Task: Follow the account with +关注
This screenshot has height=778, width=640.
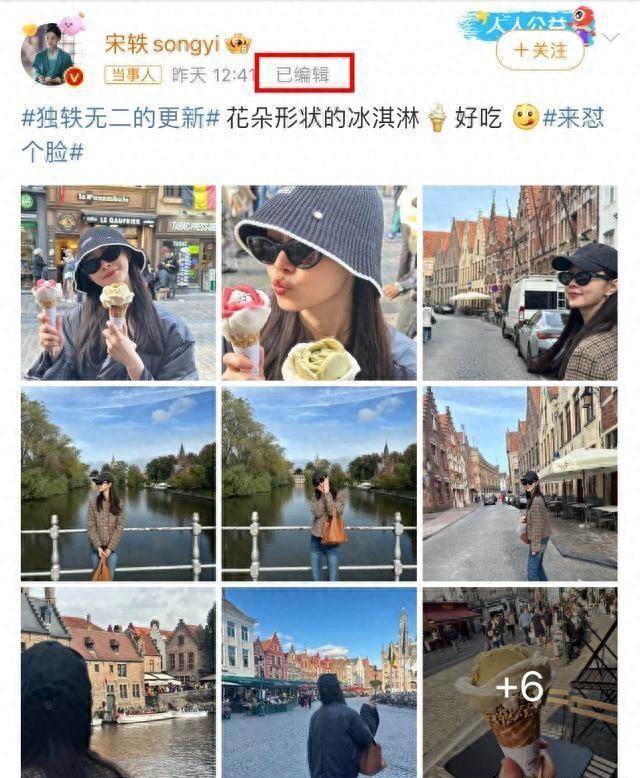Action: pyautogui.click(x=540, y=49)
